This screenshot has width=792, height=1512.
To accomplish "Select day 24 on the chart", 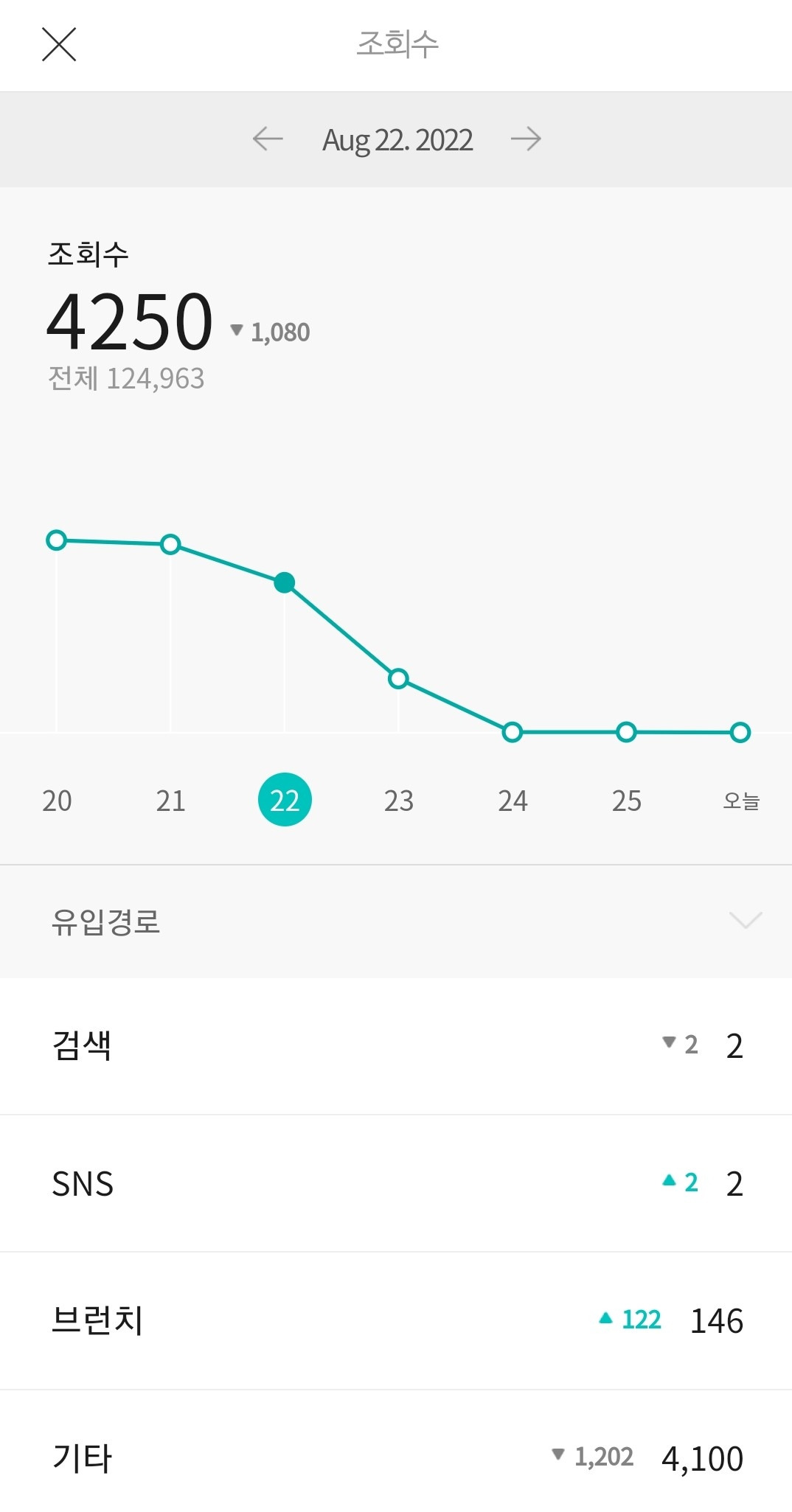I will click(x=513, y=801).
